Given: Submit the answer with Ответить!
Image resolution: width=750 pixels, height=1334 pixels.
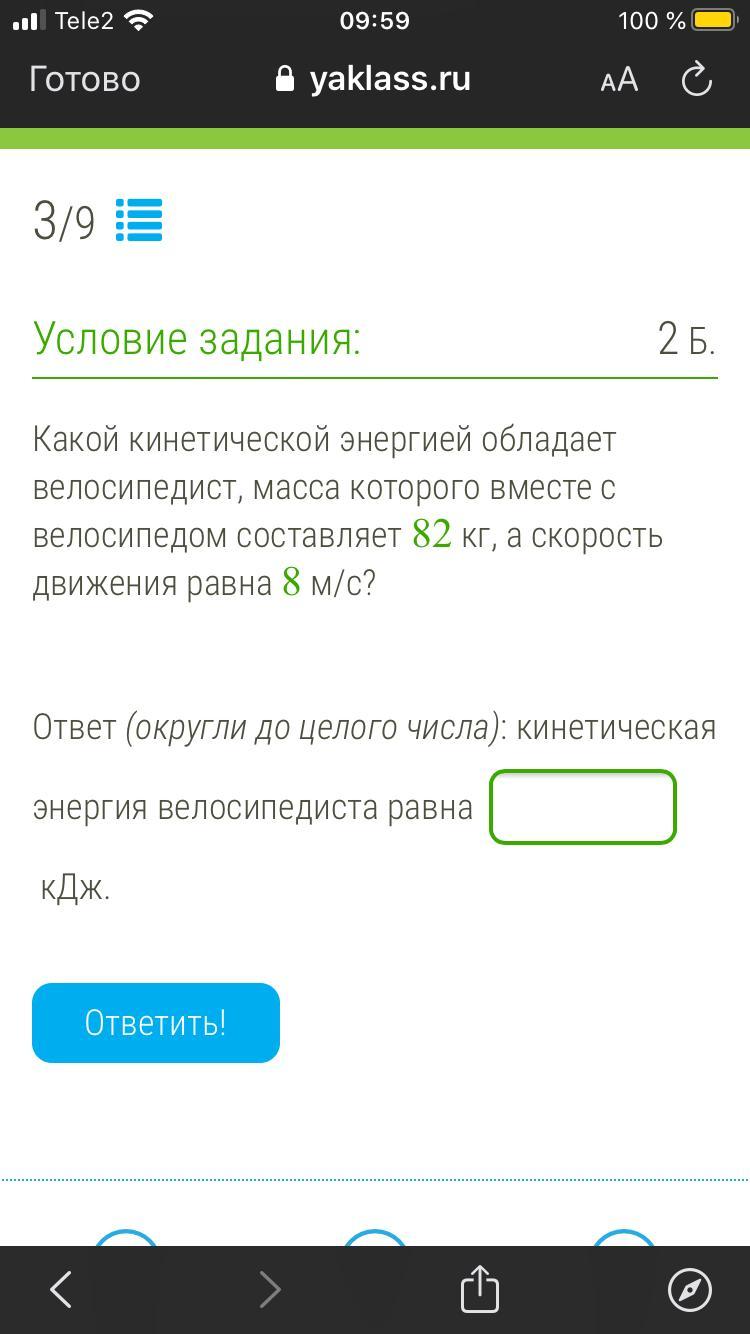Looking at the screenshot, I should [156, 1022].
